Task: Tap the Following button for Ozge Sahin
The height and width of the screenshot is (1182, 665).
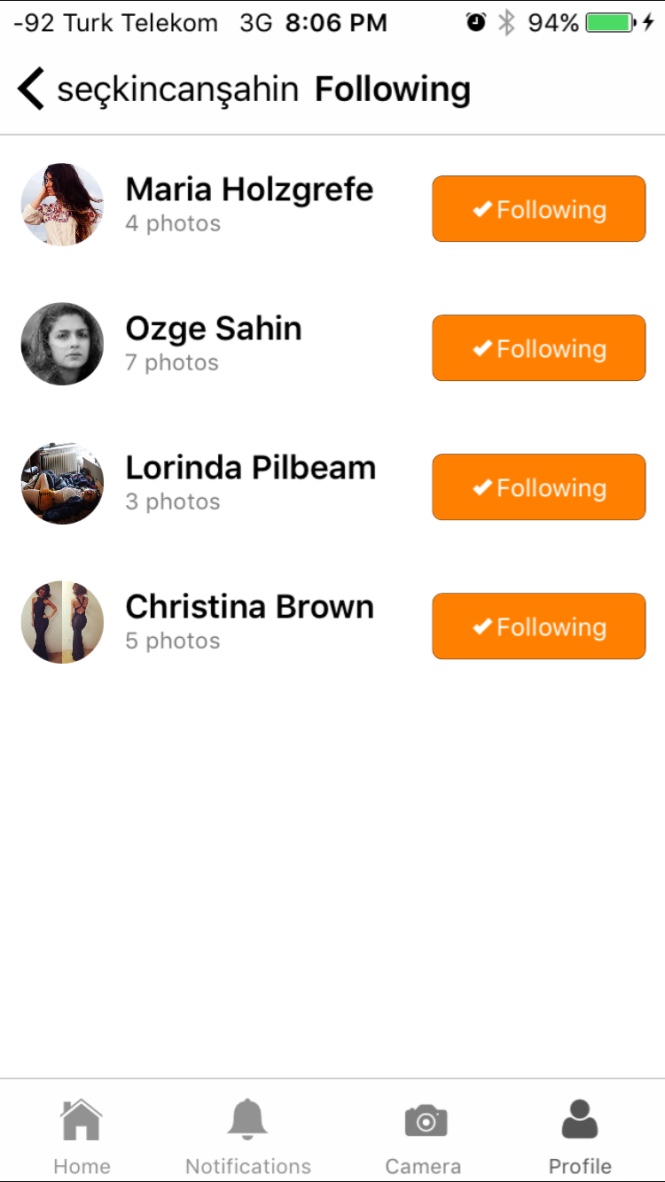Action: (538, 348)
